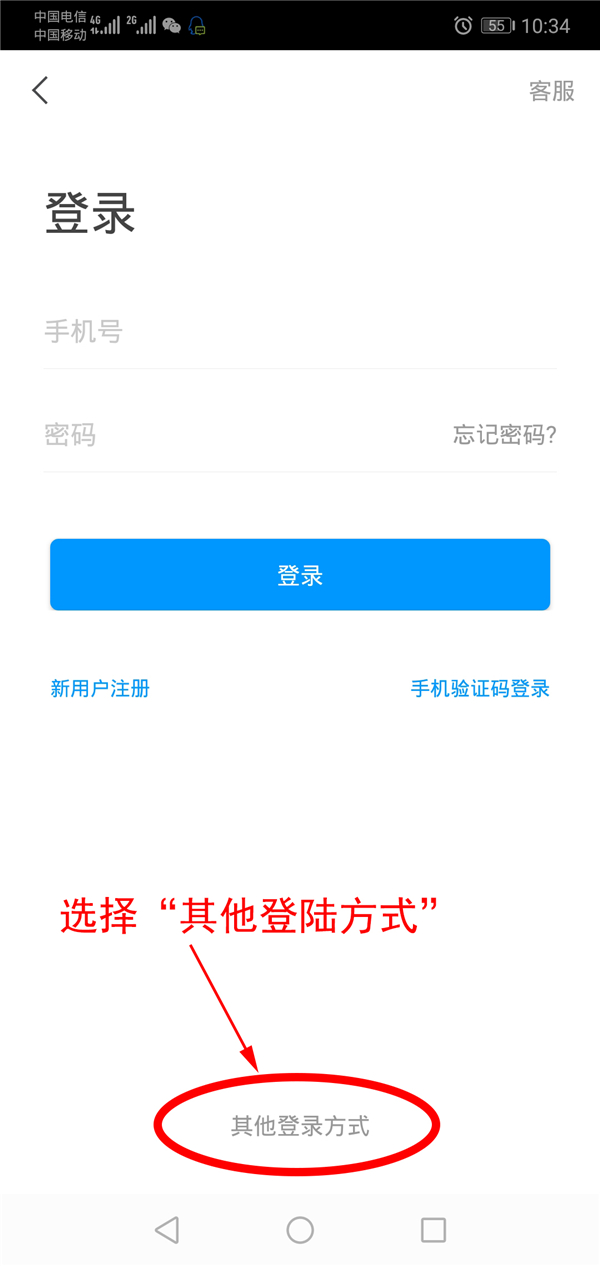Open 新用户注册 to register
The image size is (600, 1266).
click(100, 689)
